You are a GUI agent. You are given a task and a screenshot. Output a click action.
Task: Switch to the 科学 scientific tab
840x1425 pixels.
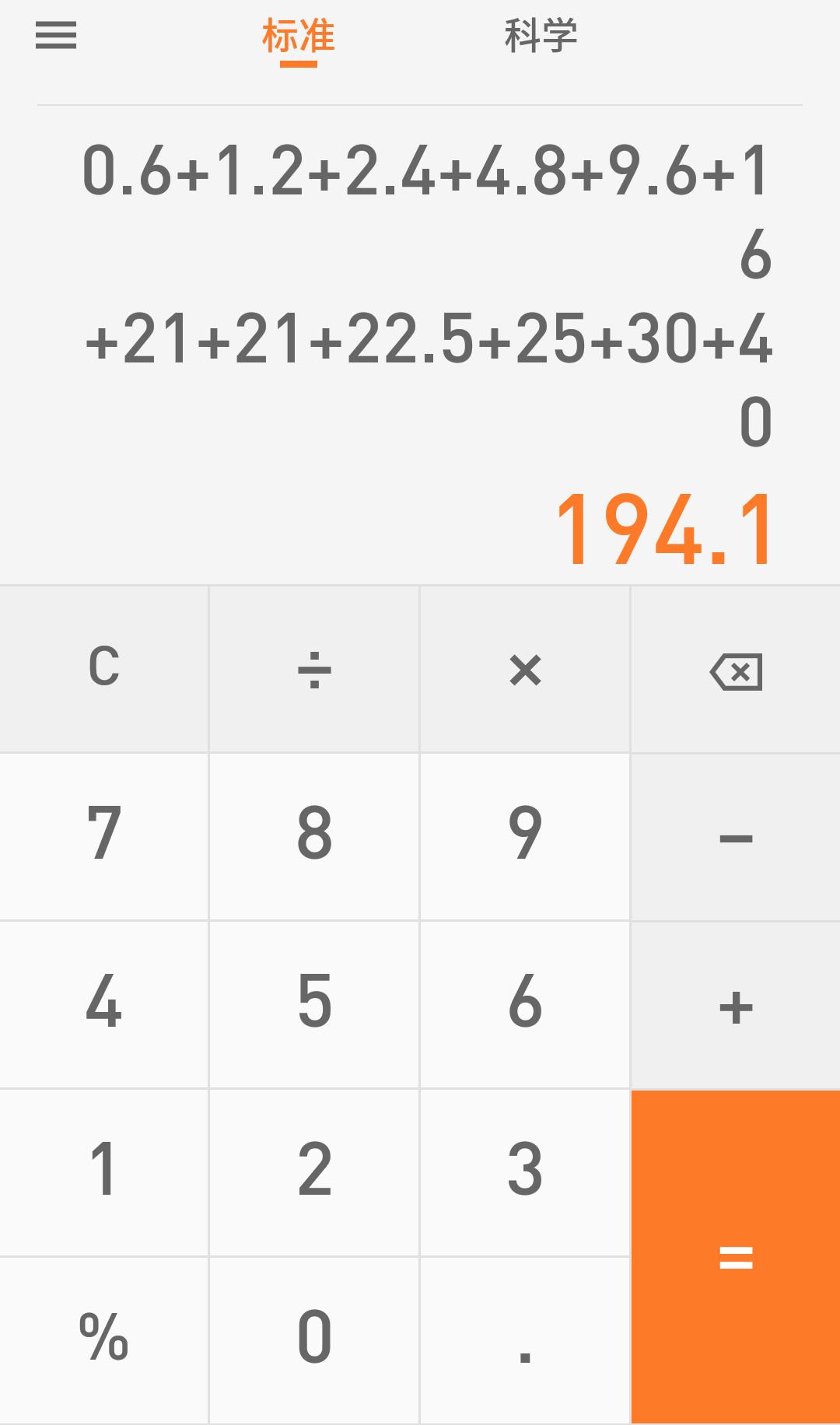(541, 36)
